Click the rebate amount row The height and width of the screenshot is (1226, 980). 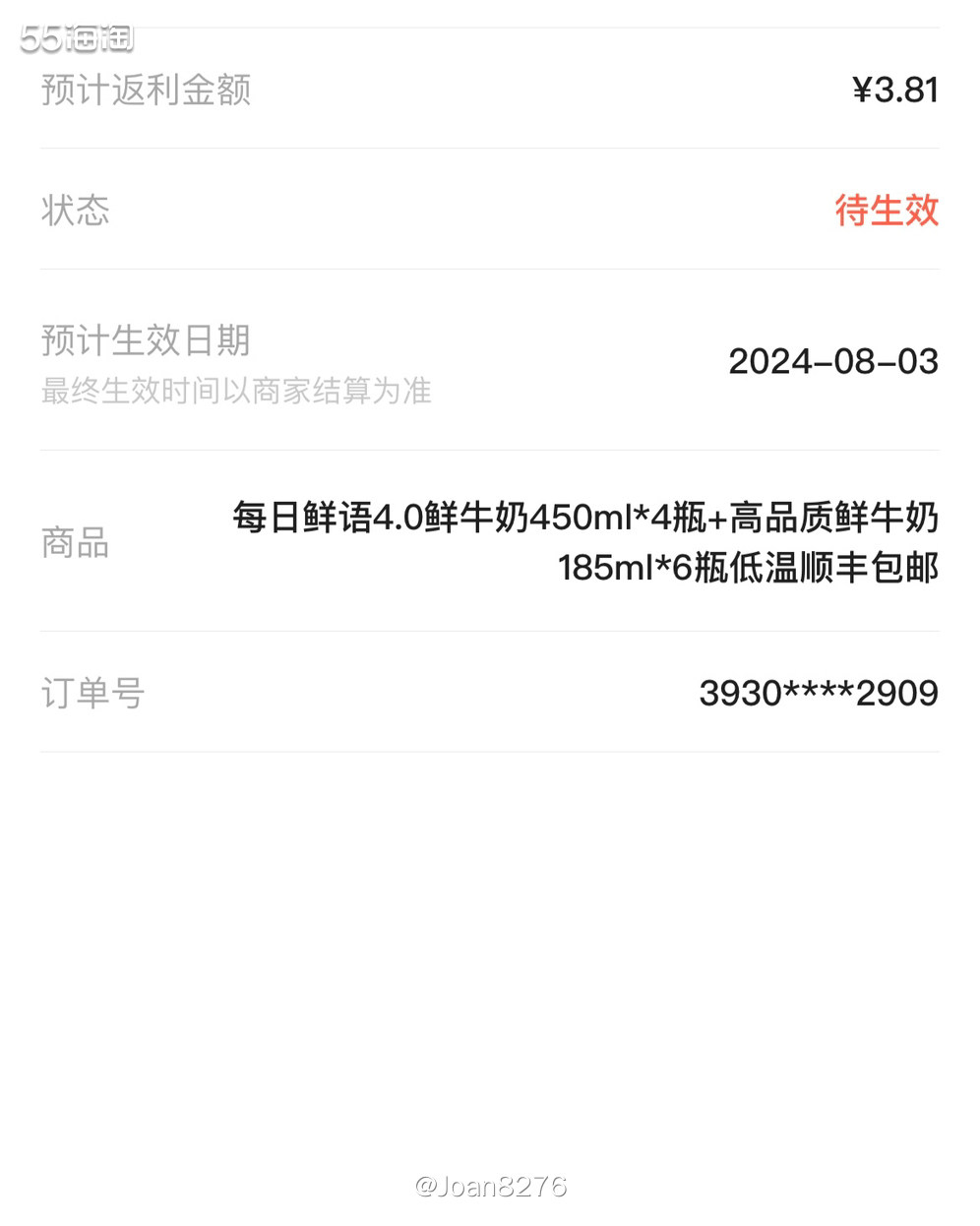click(490, 90)
